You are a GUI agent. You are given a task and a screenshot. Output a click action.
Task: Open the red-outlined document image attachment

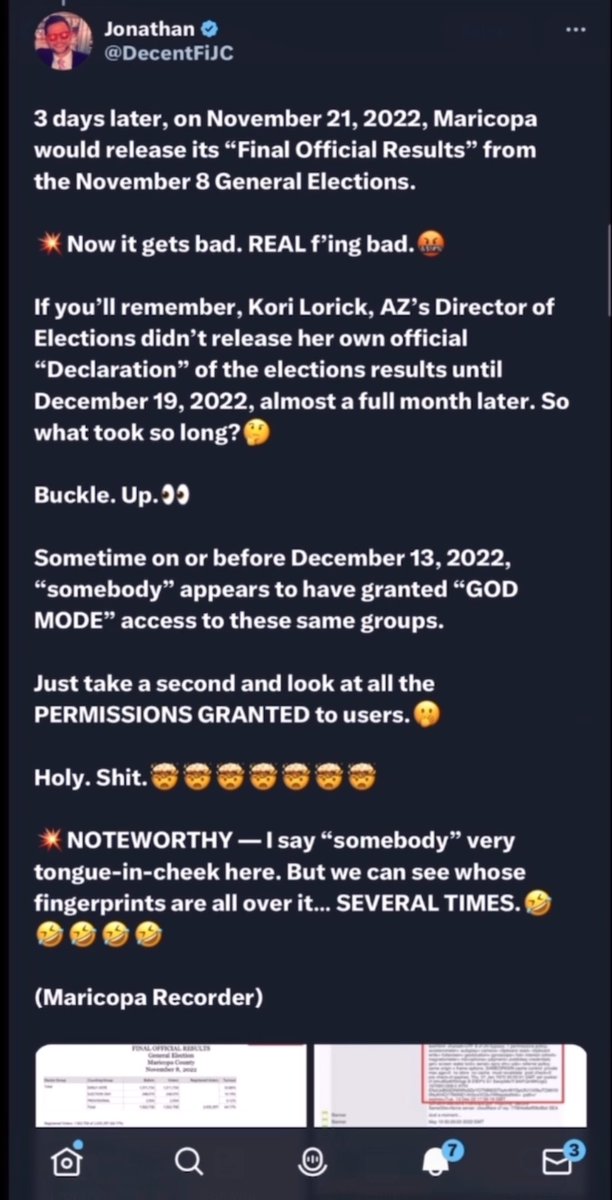pyautogui.click(x=450, y=1086)
